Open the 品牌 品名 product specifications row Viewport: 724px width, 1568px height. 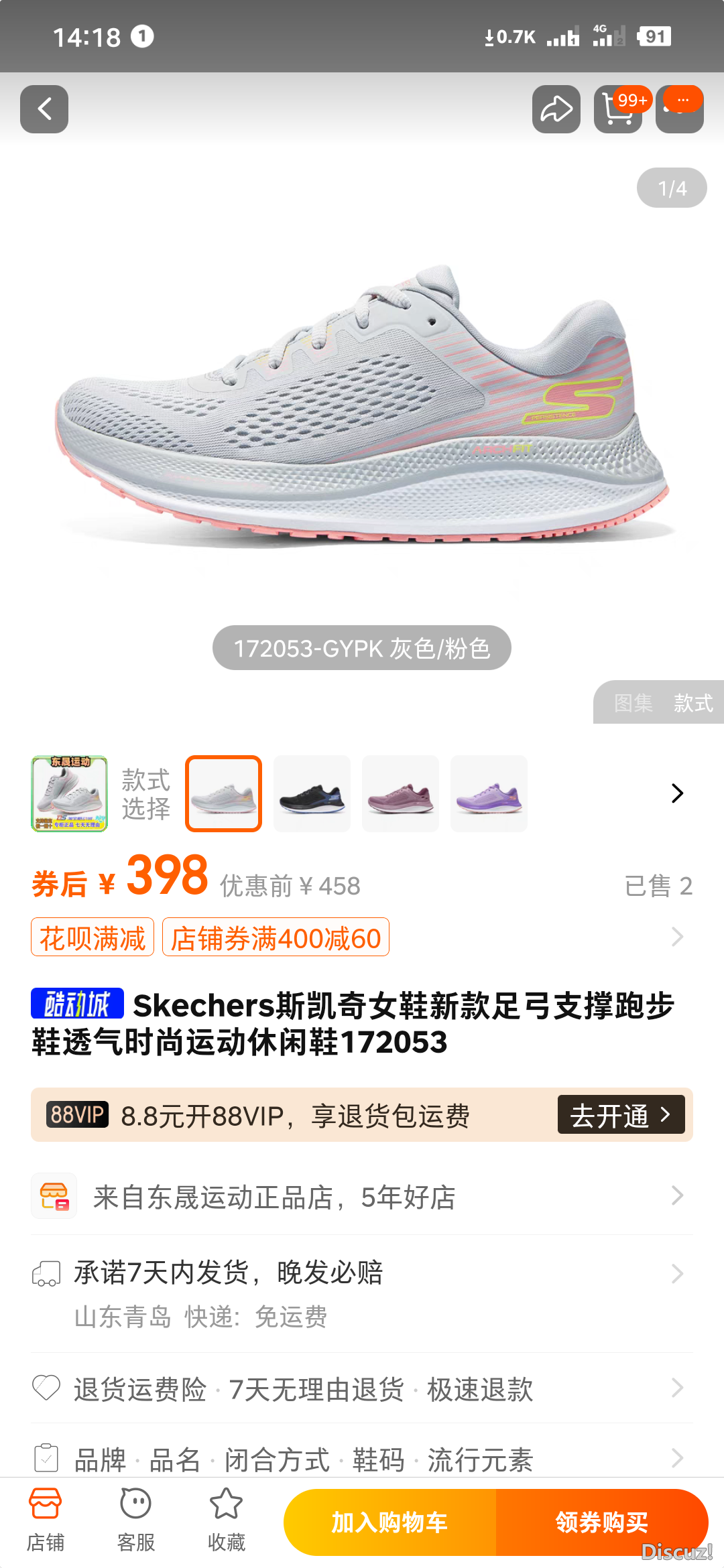(362, 1459)
